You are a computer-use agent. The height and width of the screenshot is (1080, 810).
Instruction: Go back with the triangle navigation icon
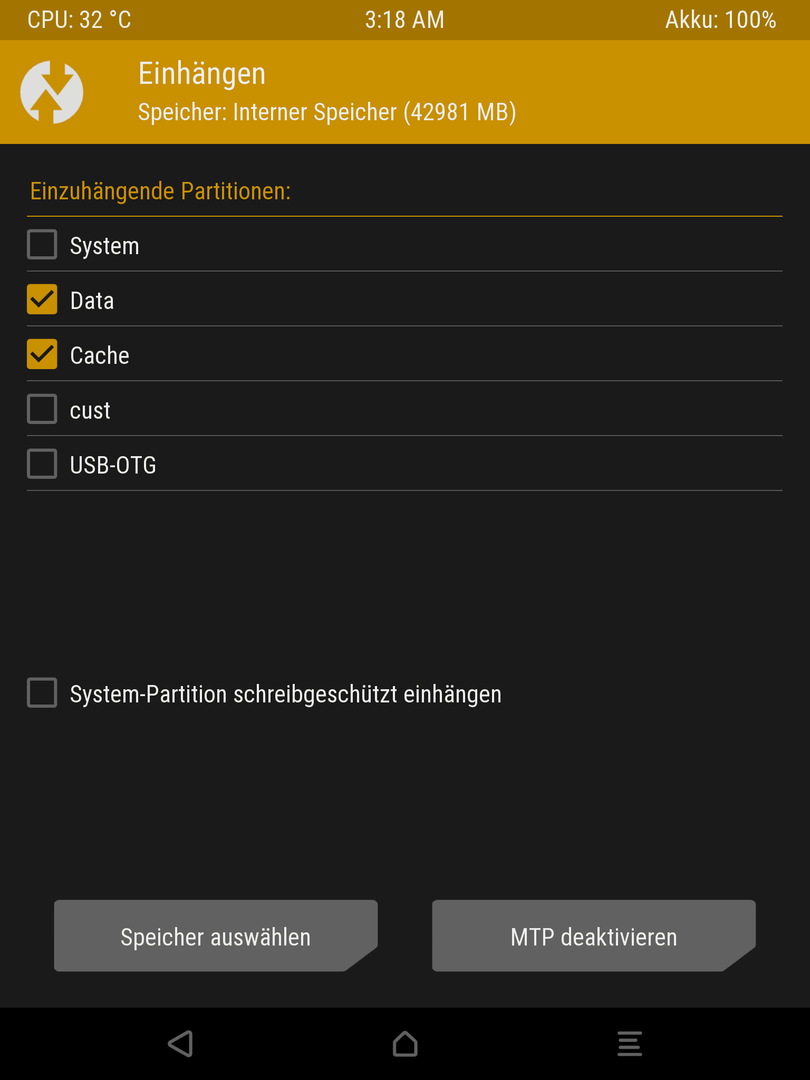click(180, 1044)
